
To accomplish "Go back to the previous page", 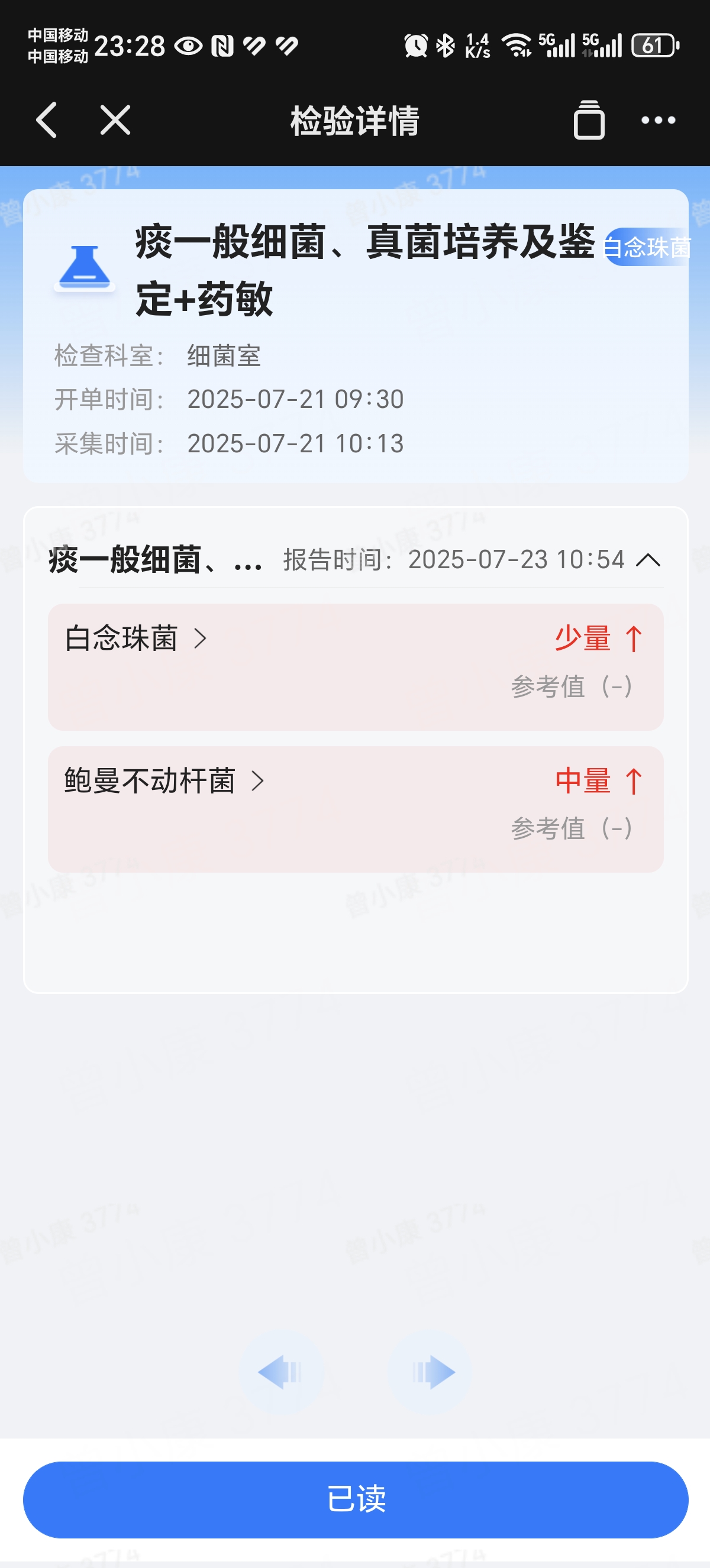I will click(x=47, y=120).
